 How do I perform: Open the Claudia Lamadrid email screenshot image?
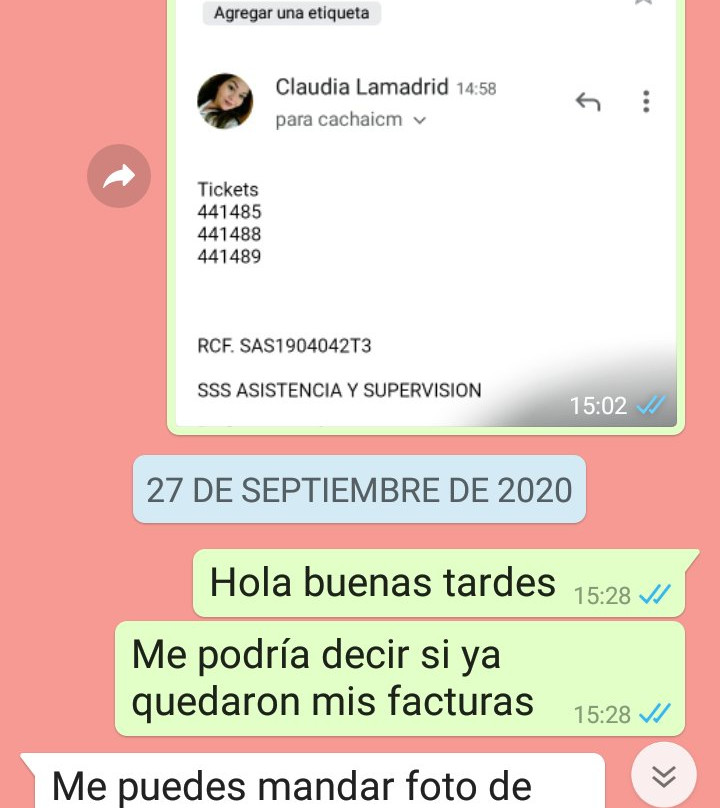pos(426,230)
